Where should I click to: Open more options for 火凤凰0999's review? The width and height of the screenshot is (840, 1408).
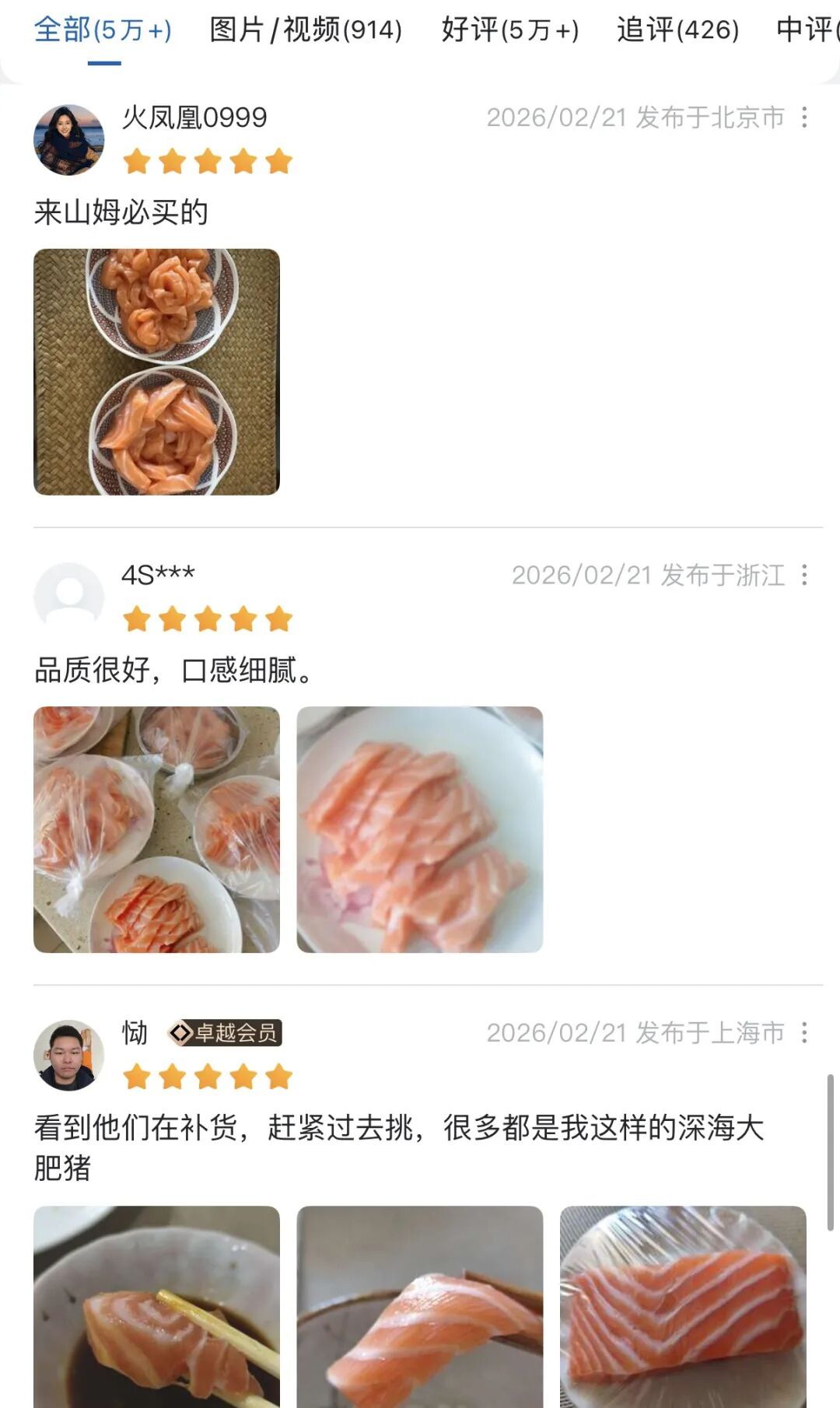pyautogui.click(x=804, y=117)
